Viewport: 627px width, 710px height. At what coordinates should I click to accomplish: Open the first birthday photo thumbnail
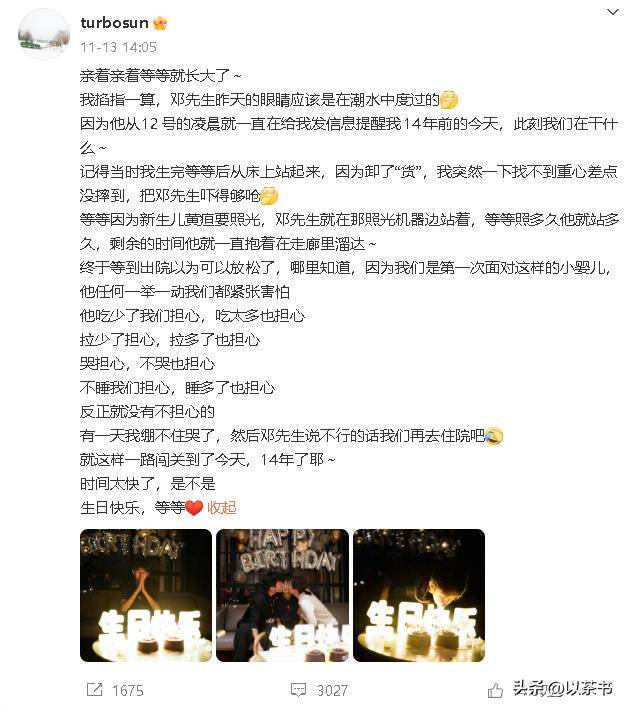tap(146, 595)
